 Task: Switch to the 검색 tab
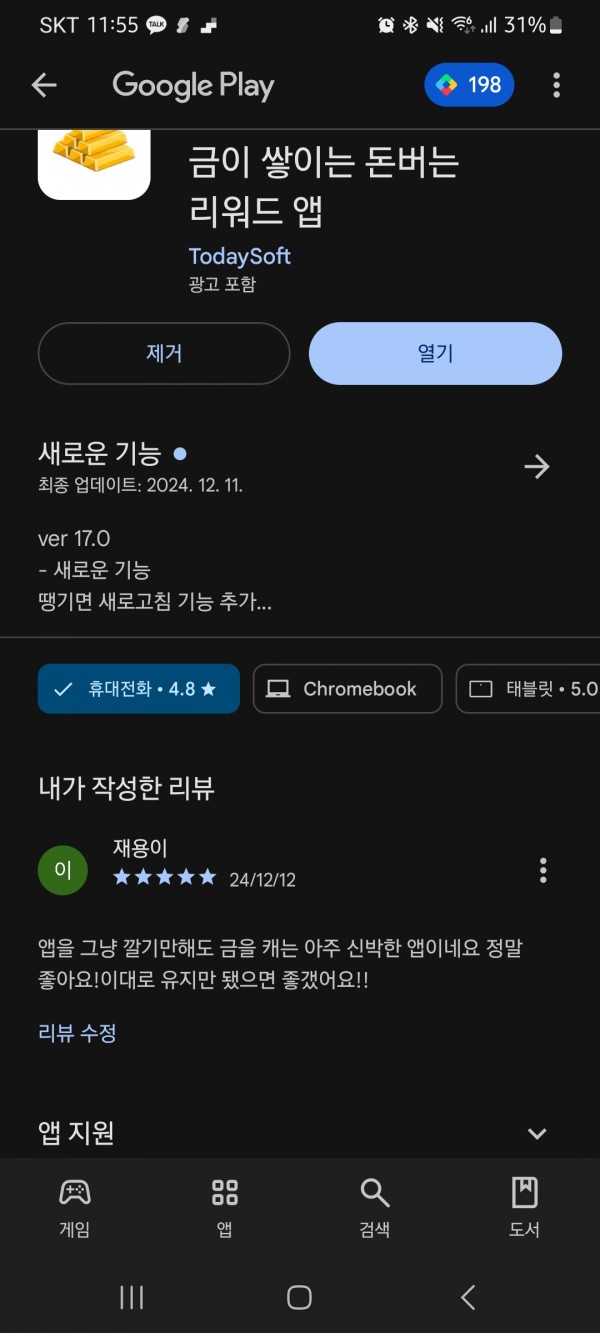(x=375, y=1207)
